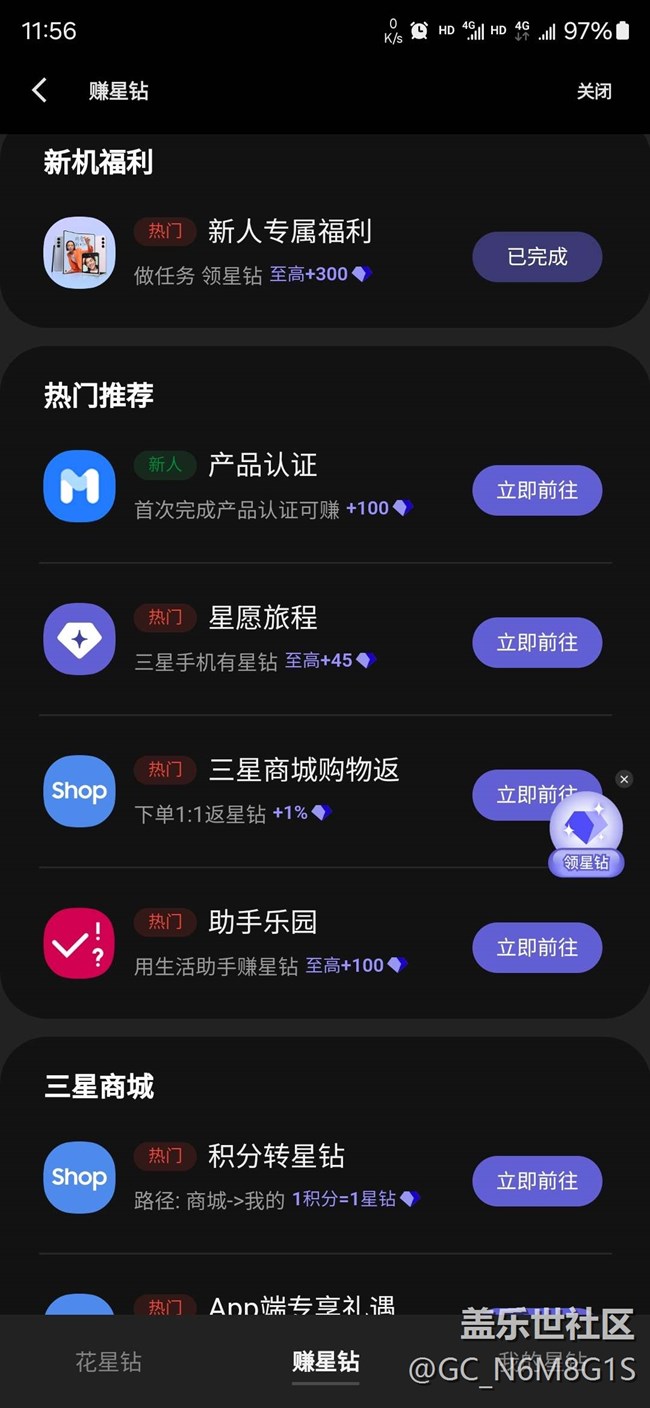Open the 三星商城购物返 task row
Screen dimensions: 650x1408
300,790
